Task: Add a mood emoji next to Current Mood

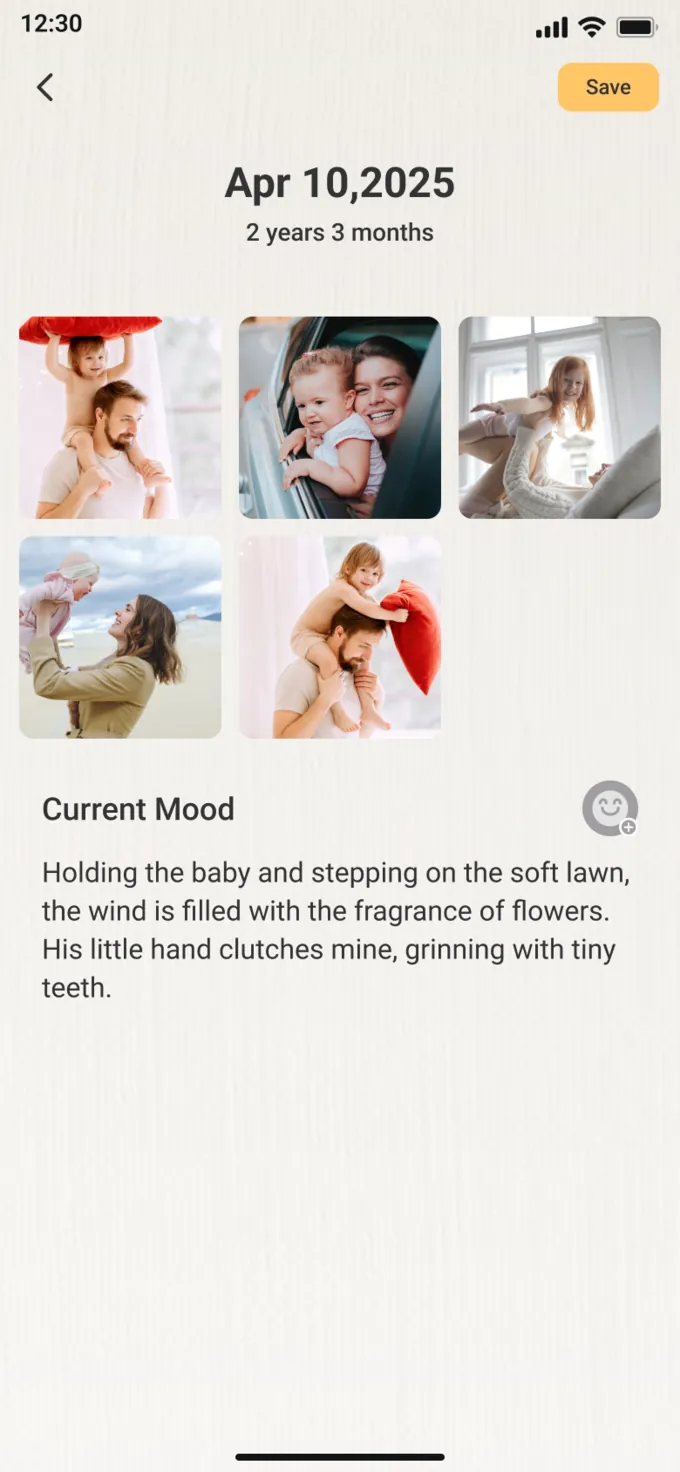Action: point(610,808)
